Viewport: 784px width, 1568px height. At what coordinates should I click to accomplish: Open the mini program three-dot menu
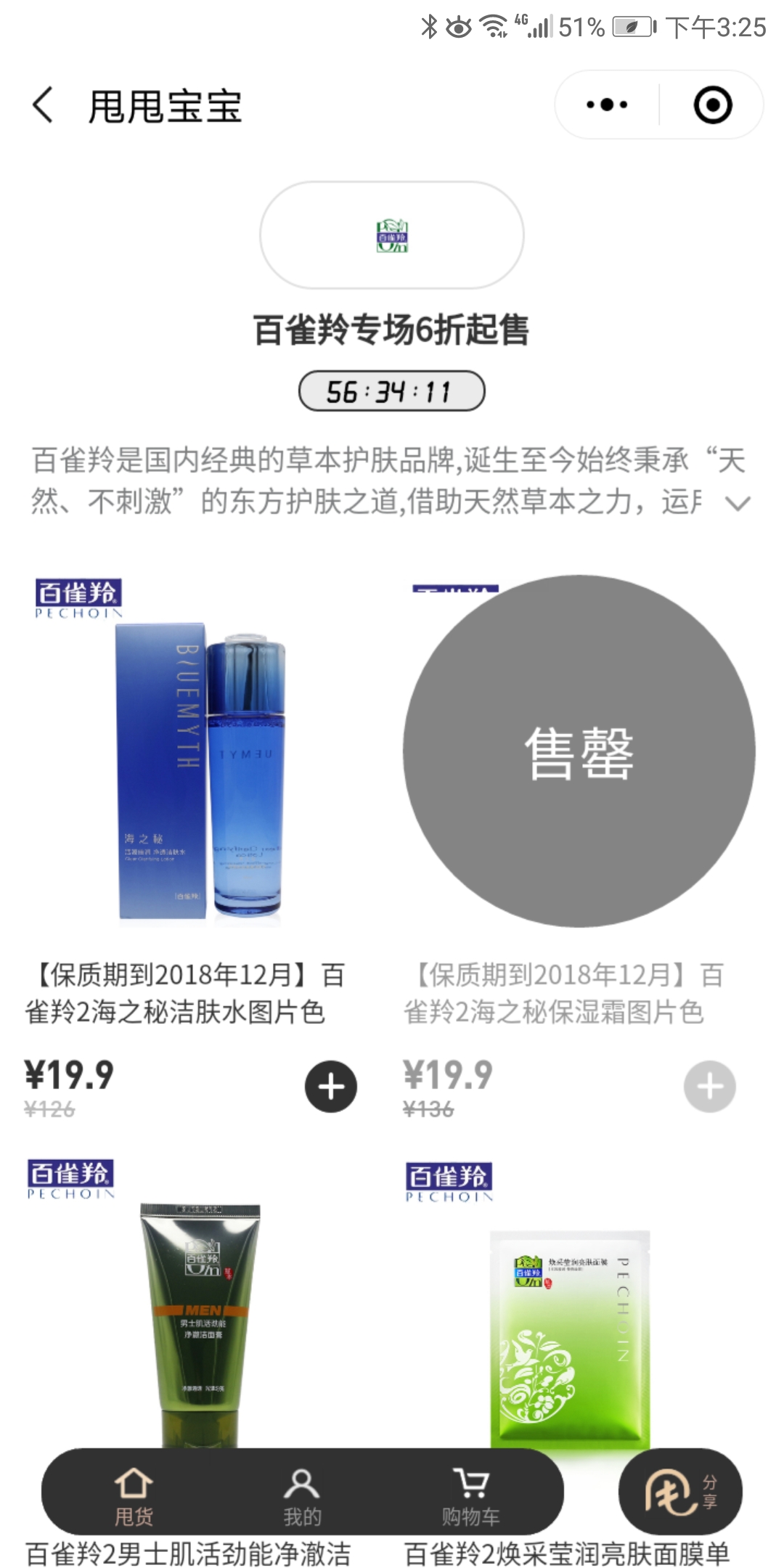[608, 105]
